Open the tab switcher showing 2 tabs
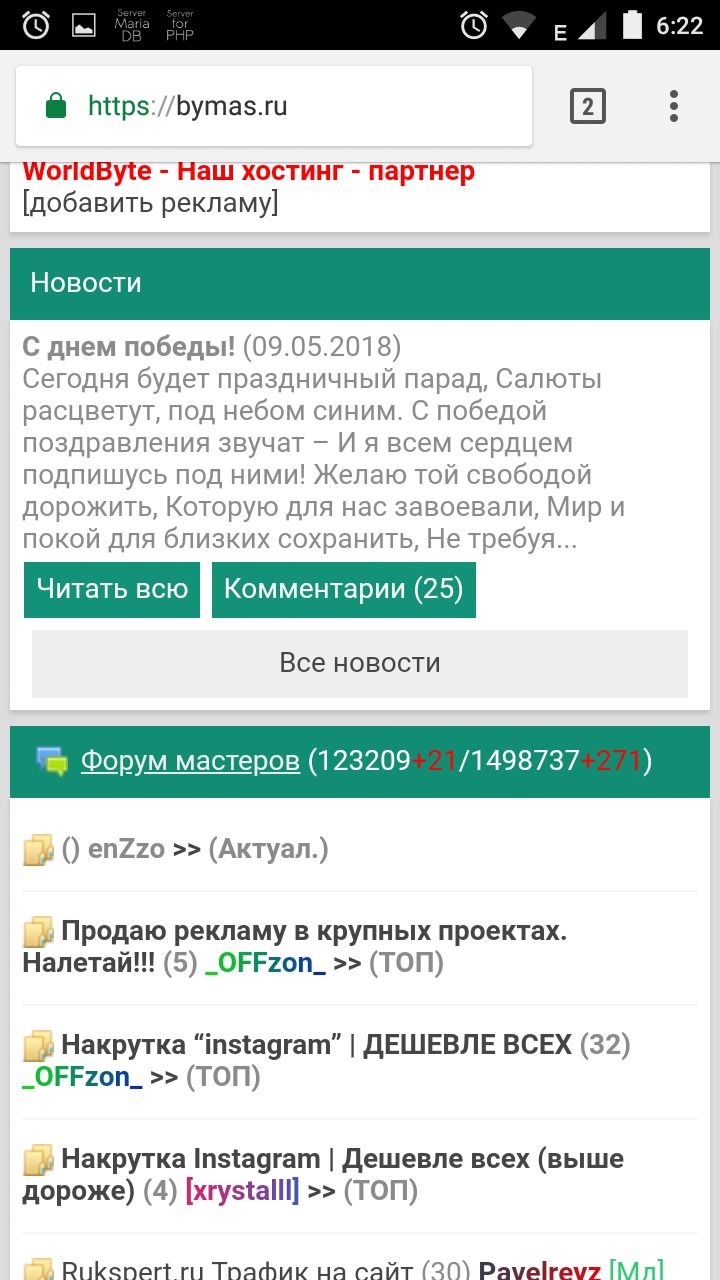 click(x=587, y=106)
